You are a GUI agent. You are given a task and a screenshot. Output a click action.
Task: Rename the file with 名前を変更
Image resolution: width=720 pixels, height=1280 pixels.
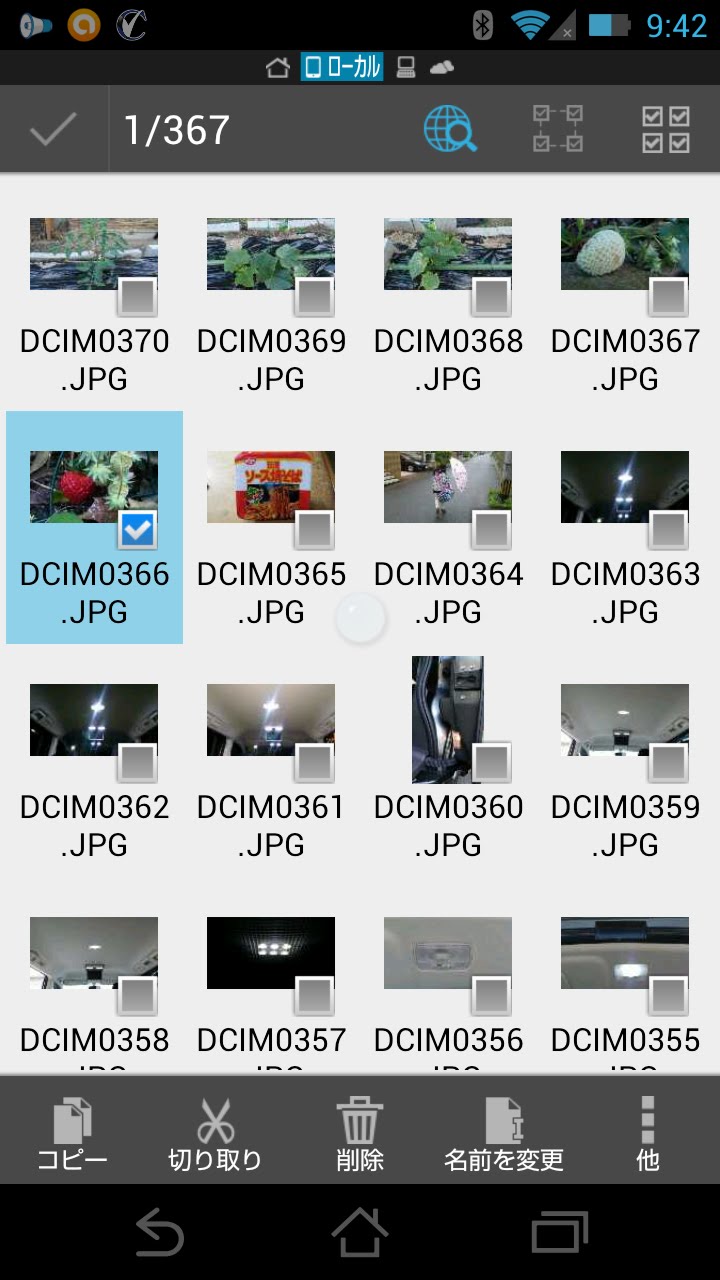504,1133
